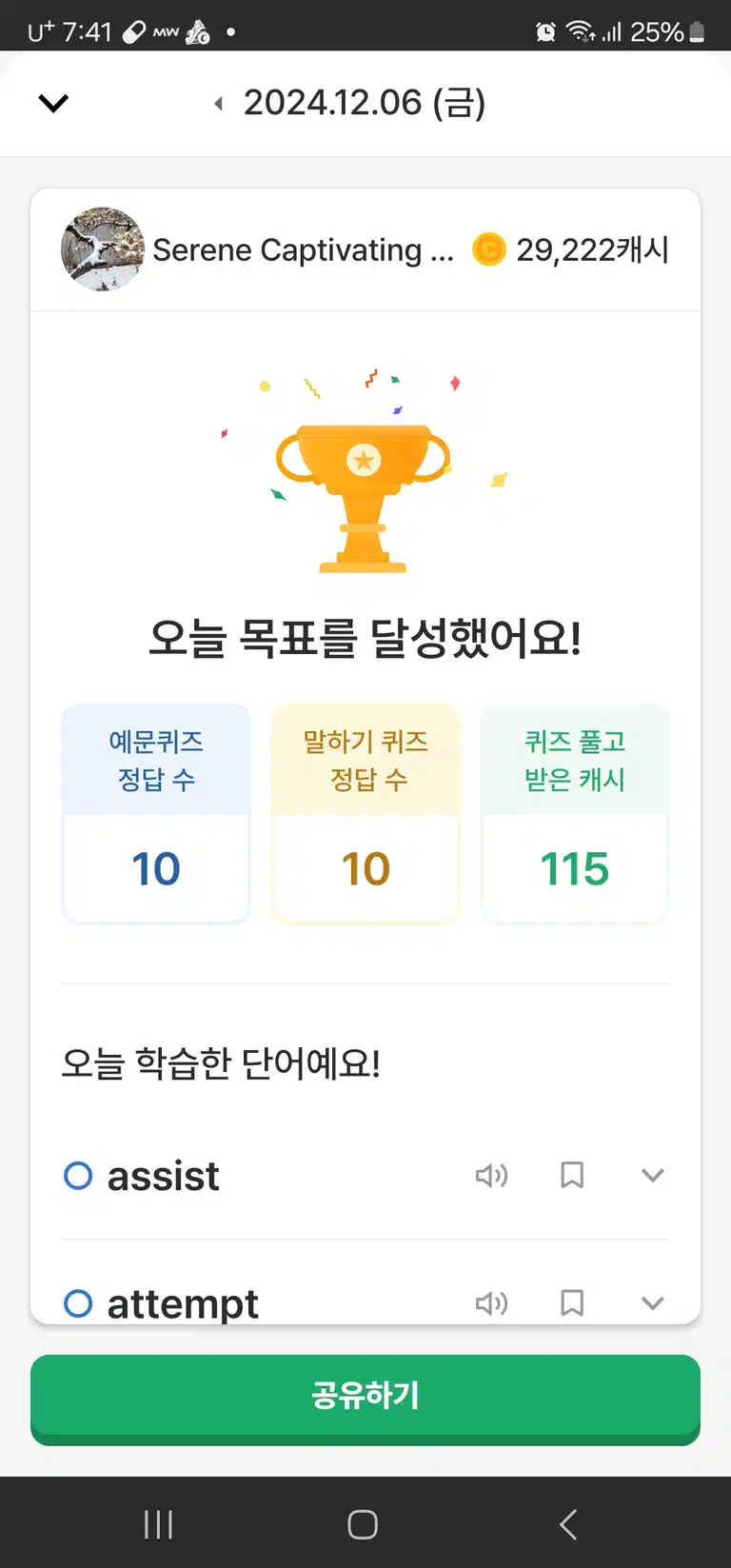
Task: Bookmark the word attempt
Action: click(572, 1302)
